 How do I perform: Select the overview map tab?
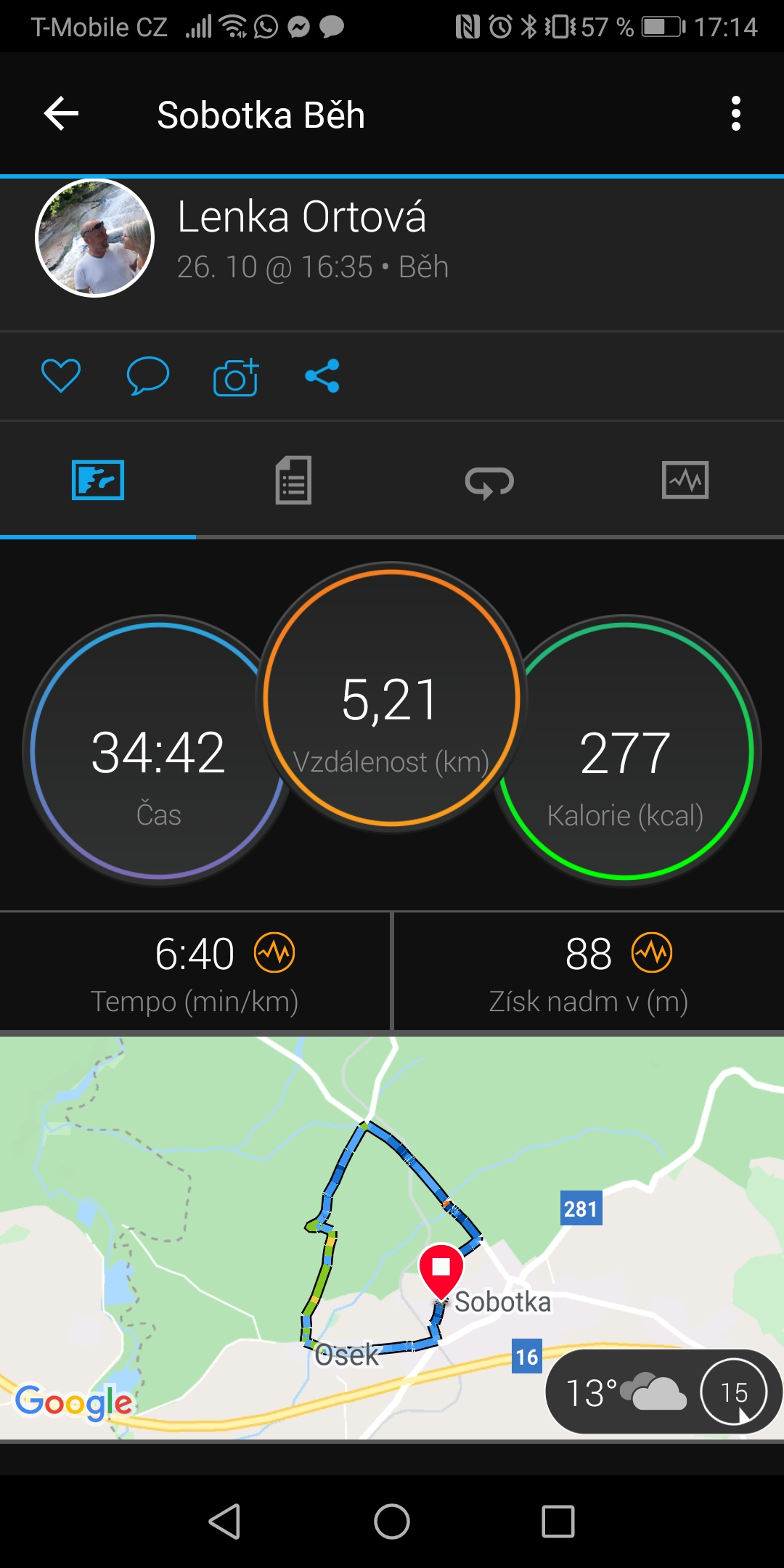[98, 480]
